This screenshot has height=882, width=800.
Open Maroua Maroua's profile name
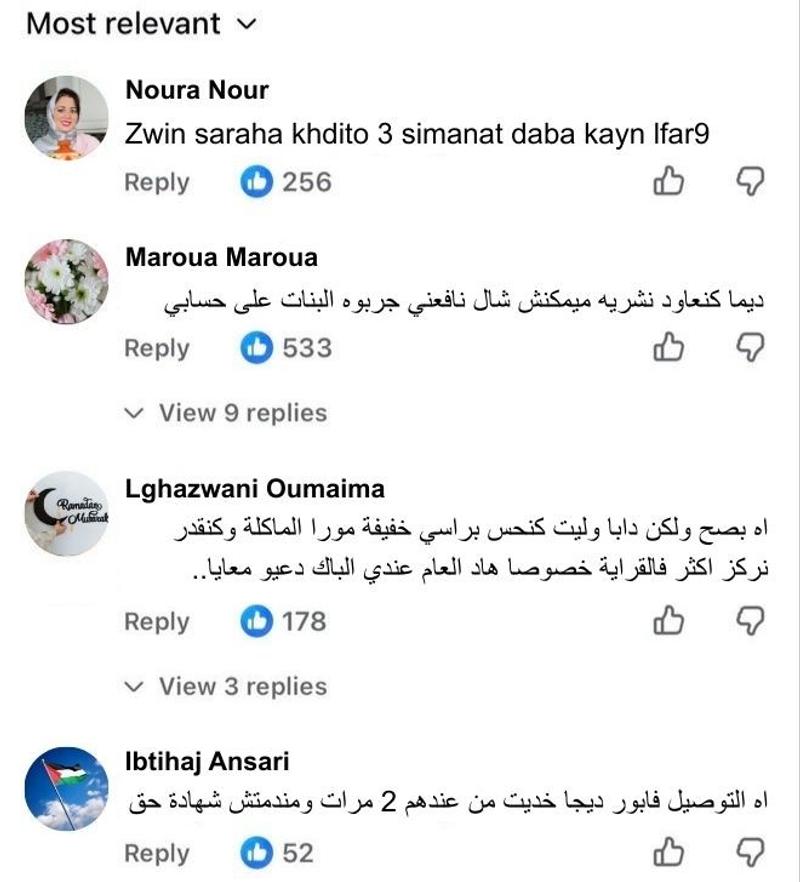221,257
